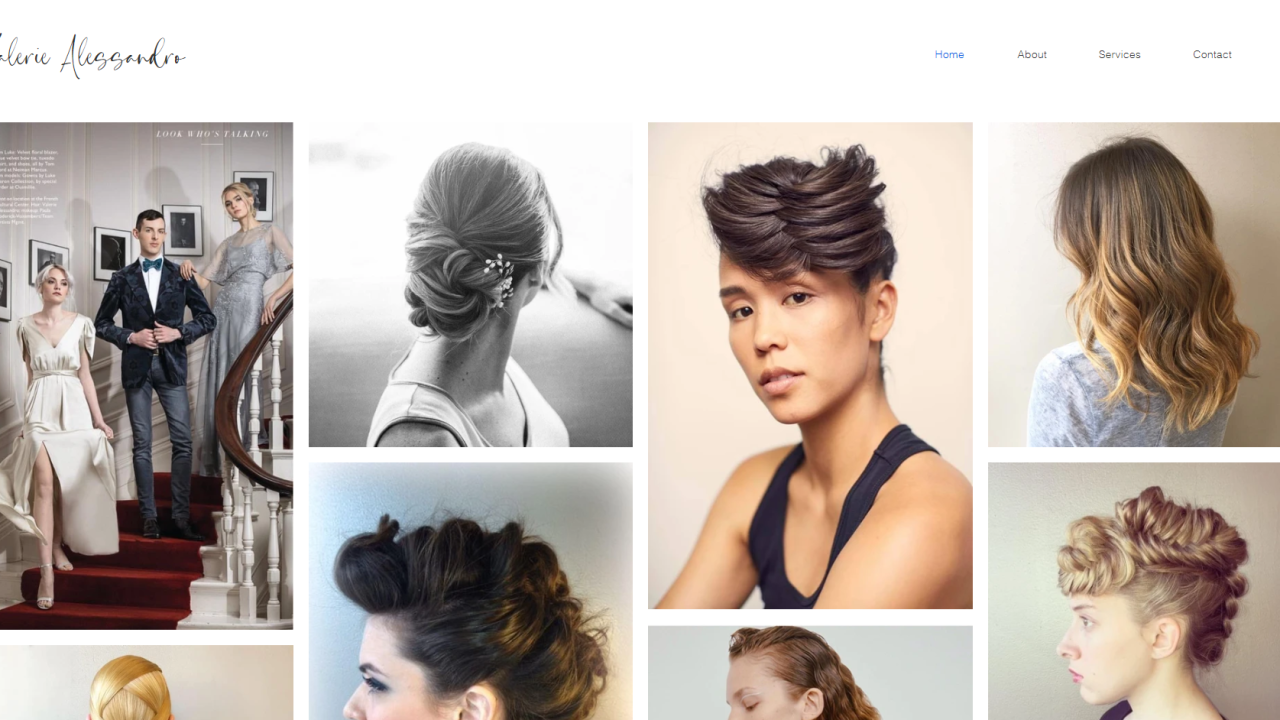The height and width of the screenshot is (720, 1280).
Task: Open the About page
Action: (x=1031, y=55)
